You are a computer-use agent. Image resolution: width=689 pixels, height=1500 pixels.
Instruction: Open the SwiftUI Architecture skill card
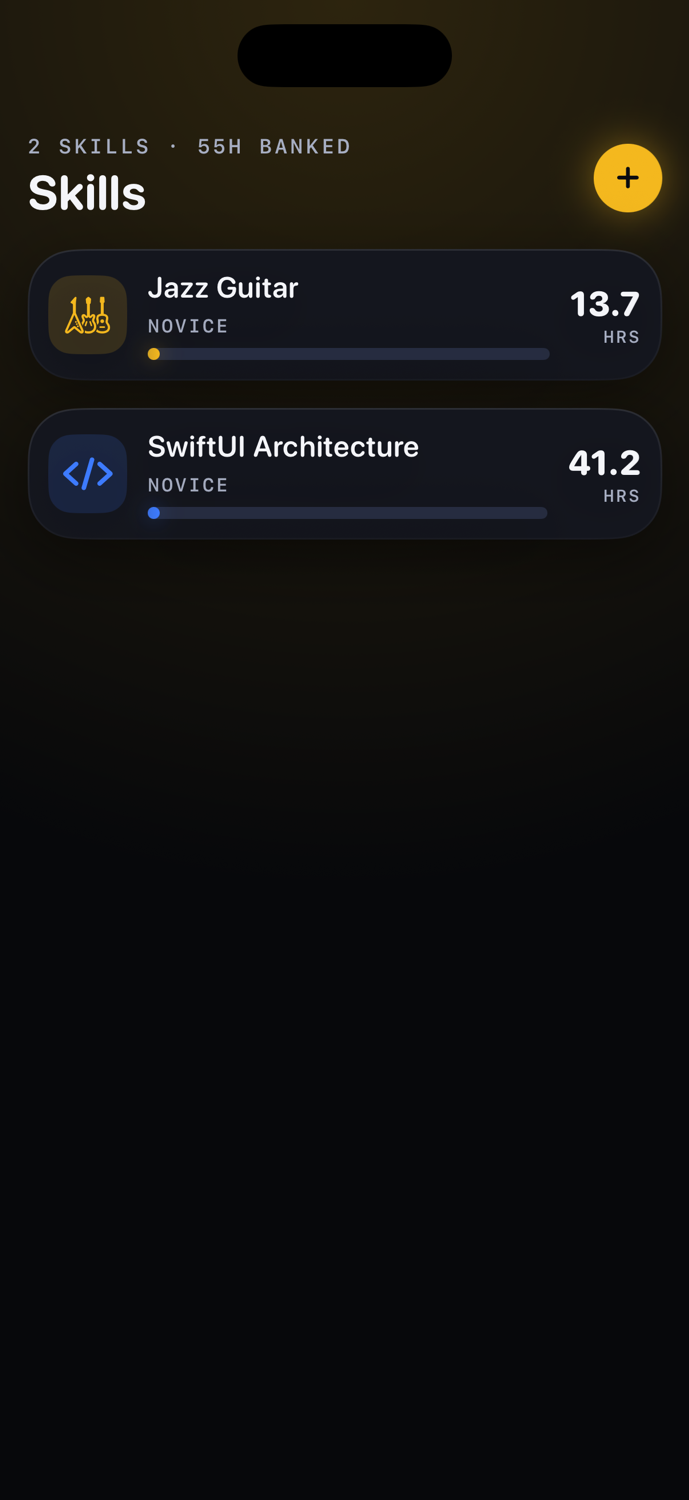pyautogui.click(x=344, y=474)
